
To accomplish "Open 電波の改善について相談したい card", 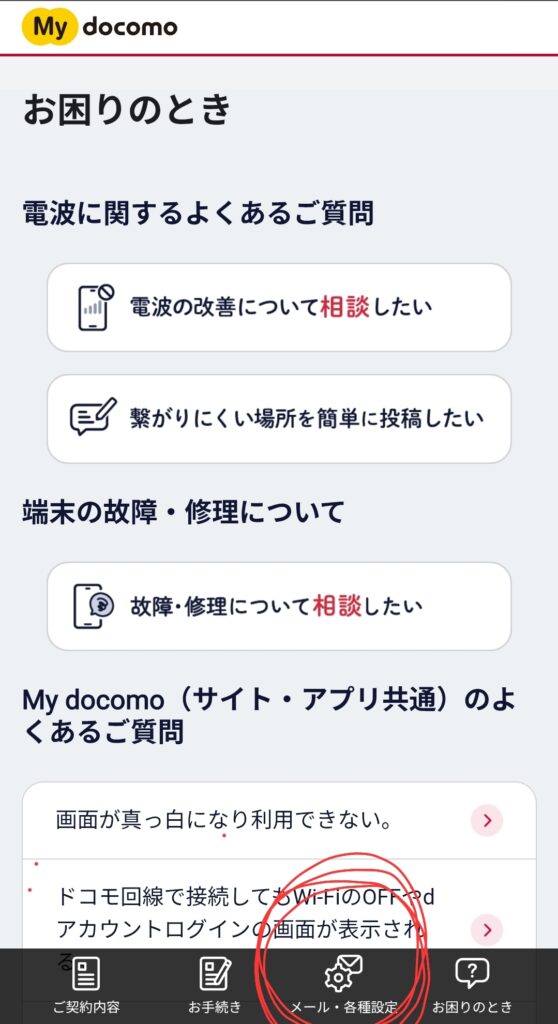I will click(279, 307).
